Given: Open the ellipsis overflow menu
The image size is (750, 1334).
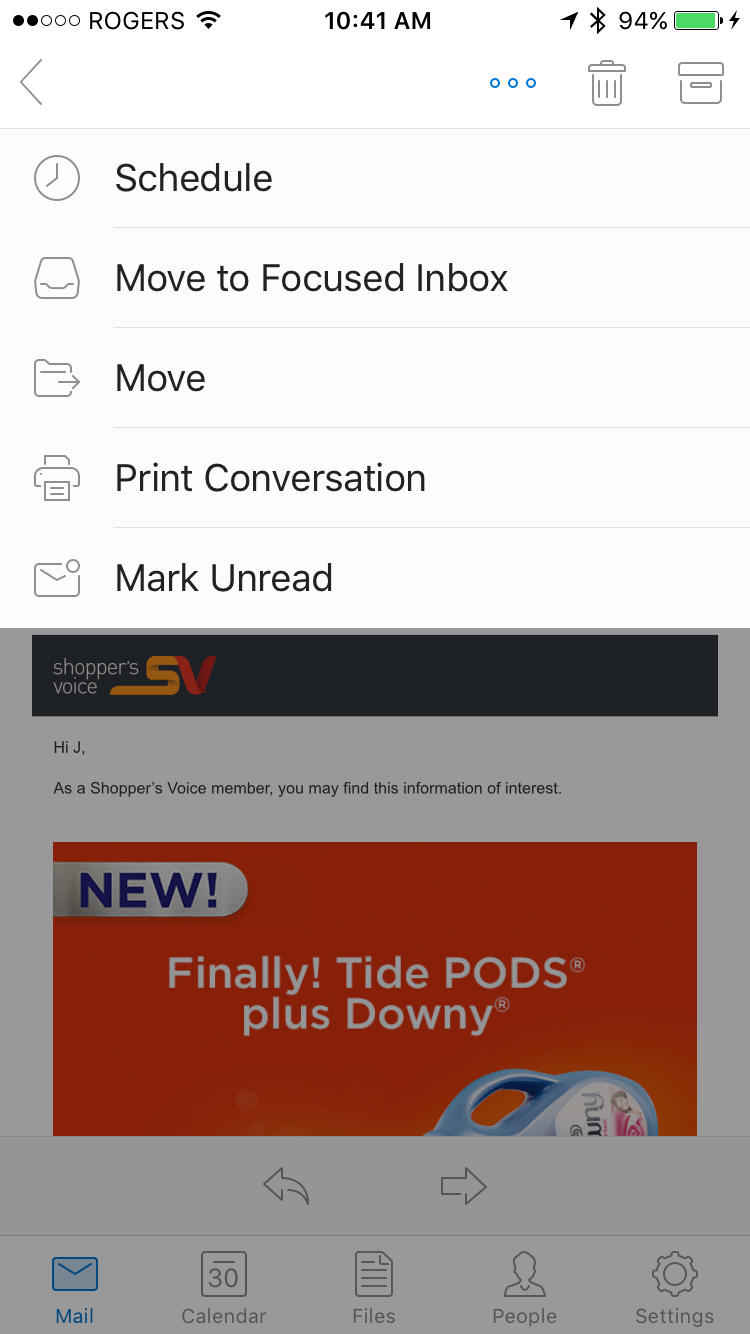Looking at the screenshot, I should (512, 83).
